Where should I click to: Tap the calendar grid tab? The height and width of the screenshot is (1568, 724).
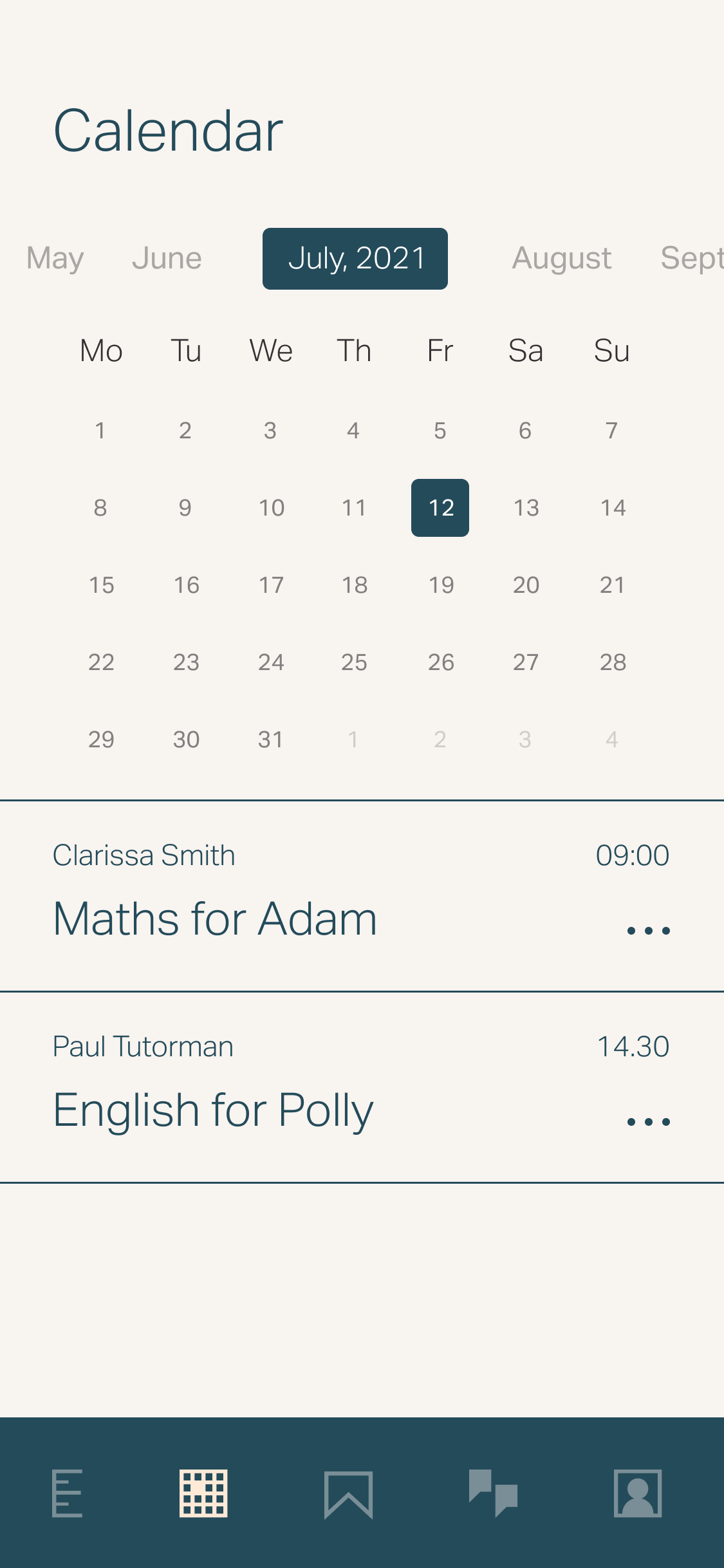click(x=203, y=1493)
